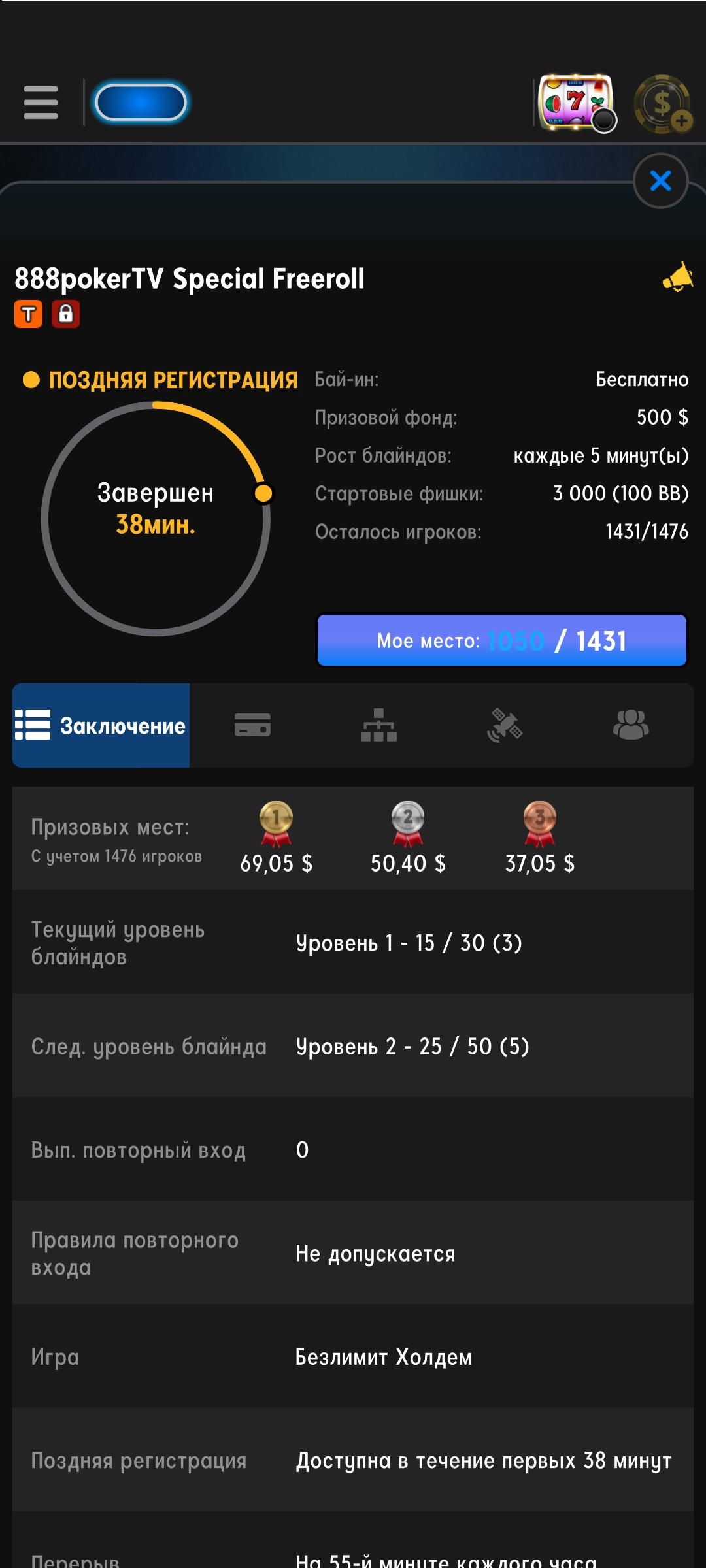Switch to the blind structure tab
The image size is (706, 1568).
click(x=378, y=725)
